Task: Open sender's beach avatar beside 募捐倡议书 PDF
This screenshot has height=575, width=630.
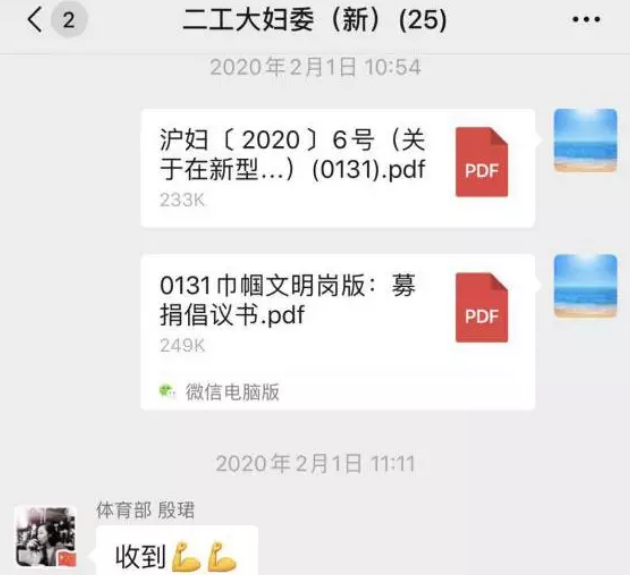Action: [585, 286]
